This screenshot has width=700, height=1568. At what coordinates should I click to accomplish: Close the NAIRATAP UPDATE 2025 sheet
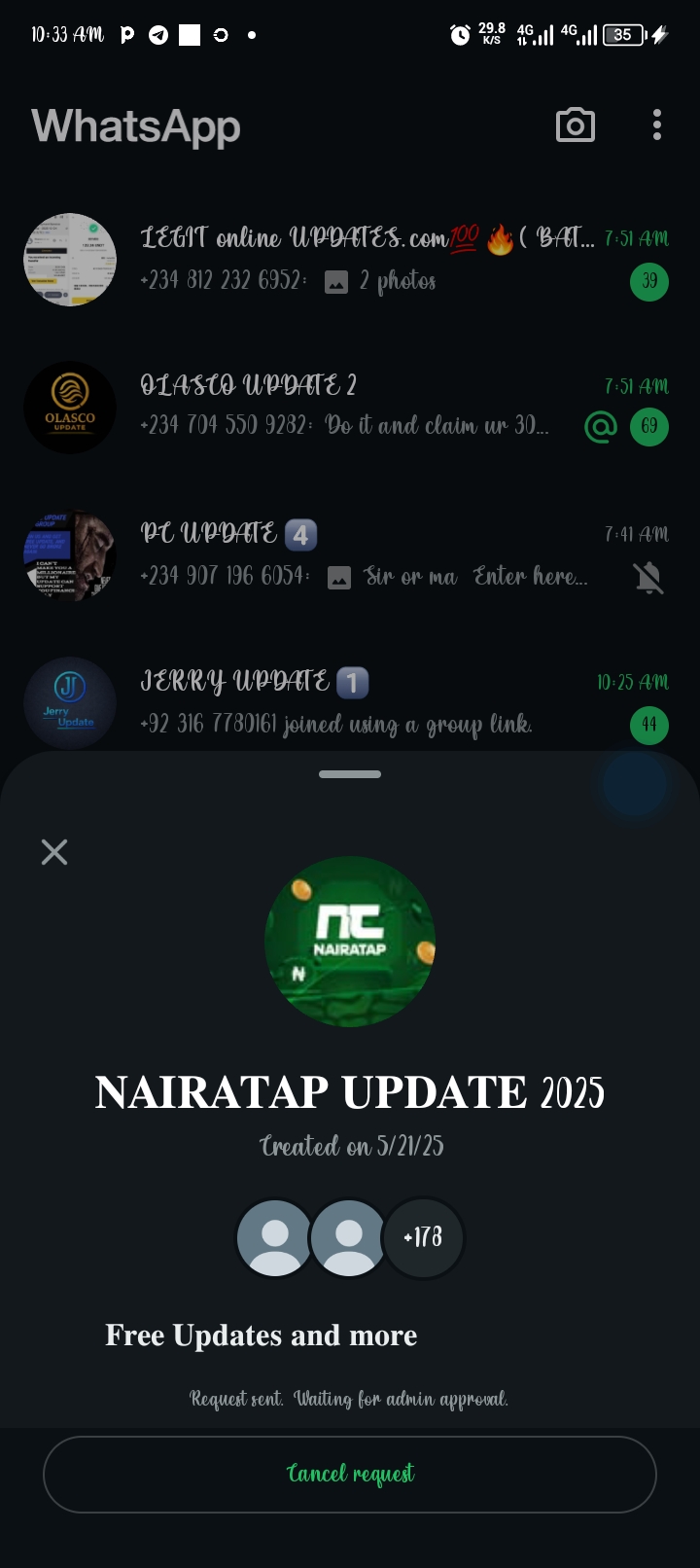[x=54, y=852]
